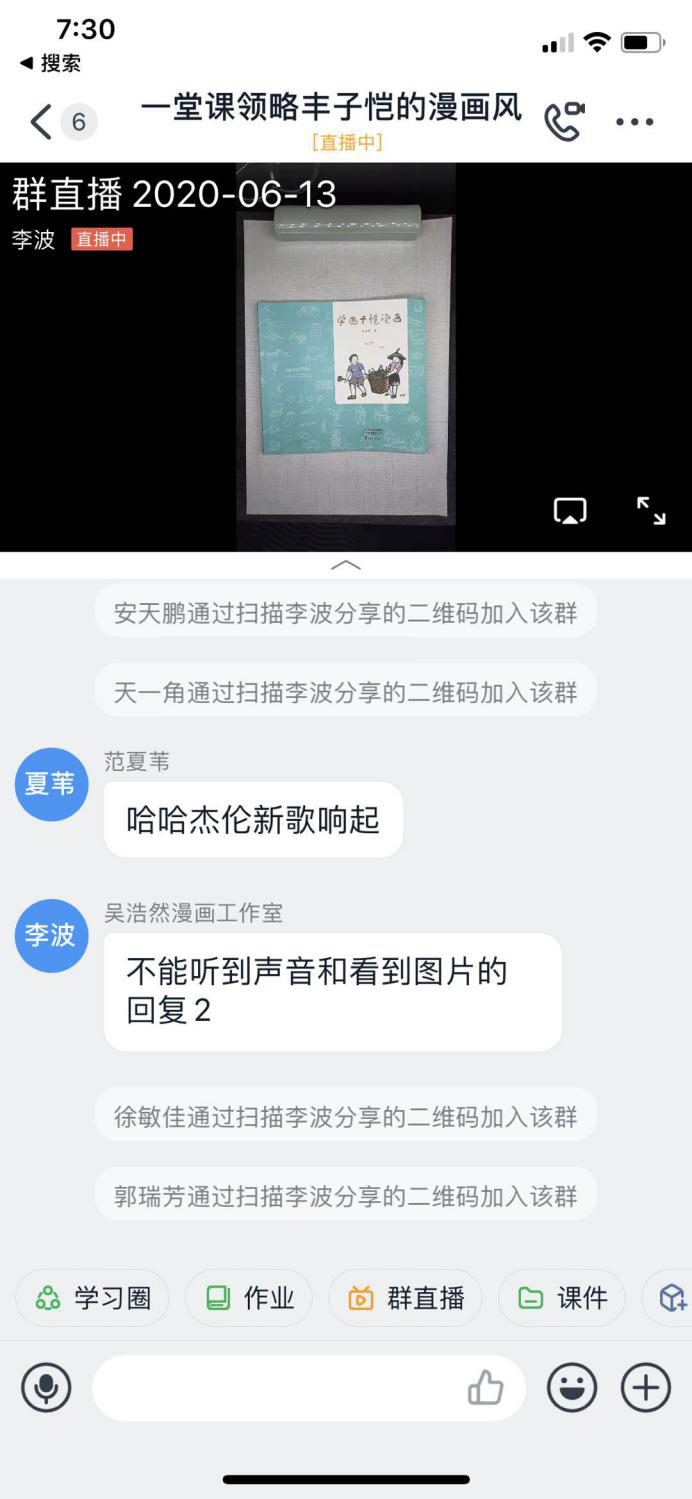Start a video call in the group

pos(564,122)
